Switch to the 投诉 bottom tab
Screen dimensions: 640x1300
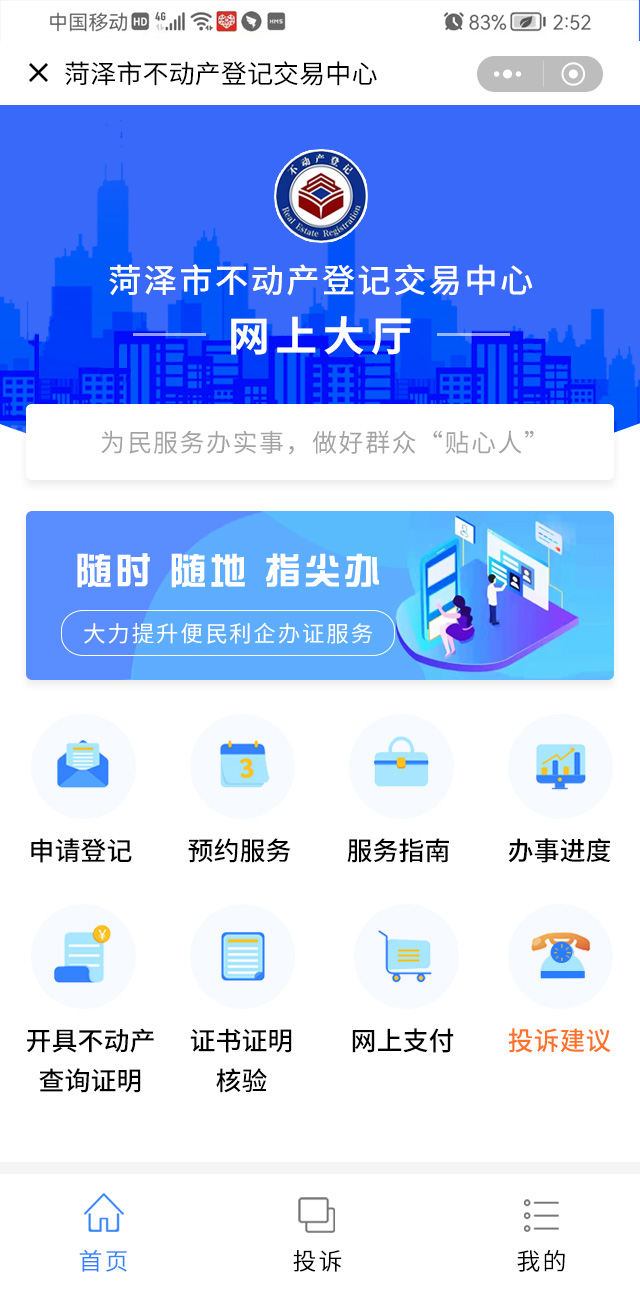(317, 1235)
